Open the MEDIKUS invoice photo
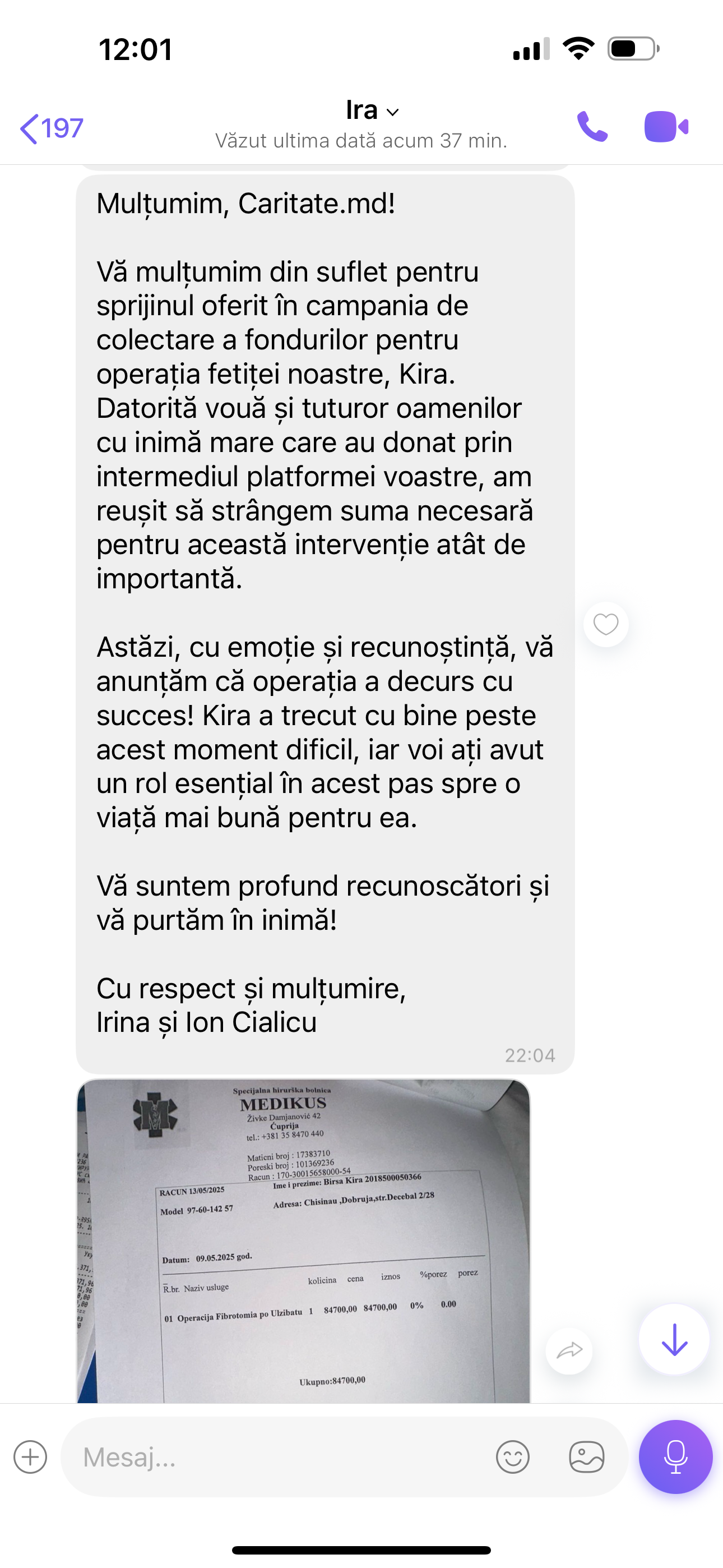The width and height of the screenshot is (723, 1568). (303, 1240)
